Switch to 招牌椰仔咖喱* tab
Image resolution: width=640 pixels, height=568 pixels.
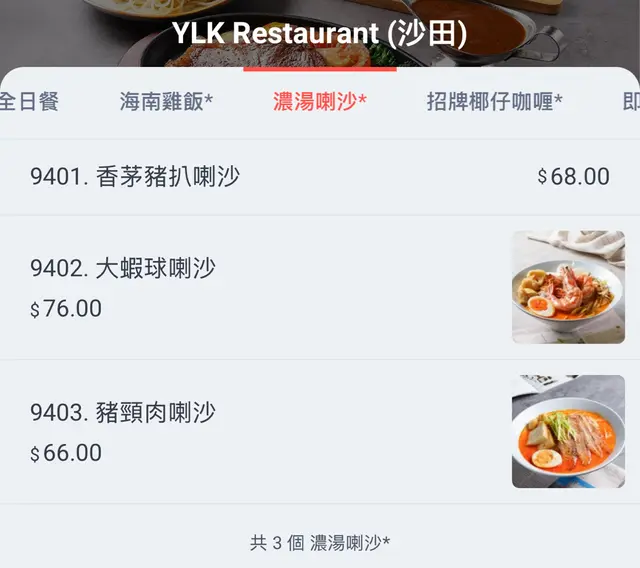coord(494,102)
